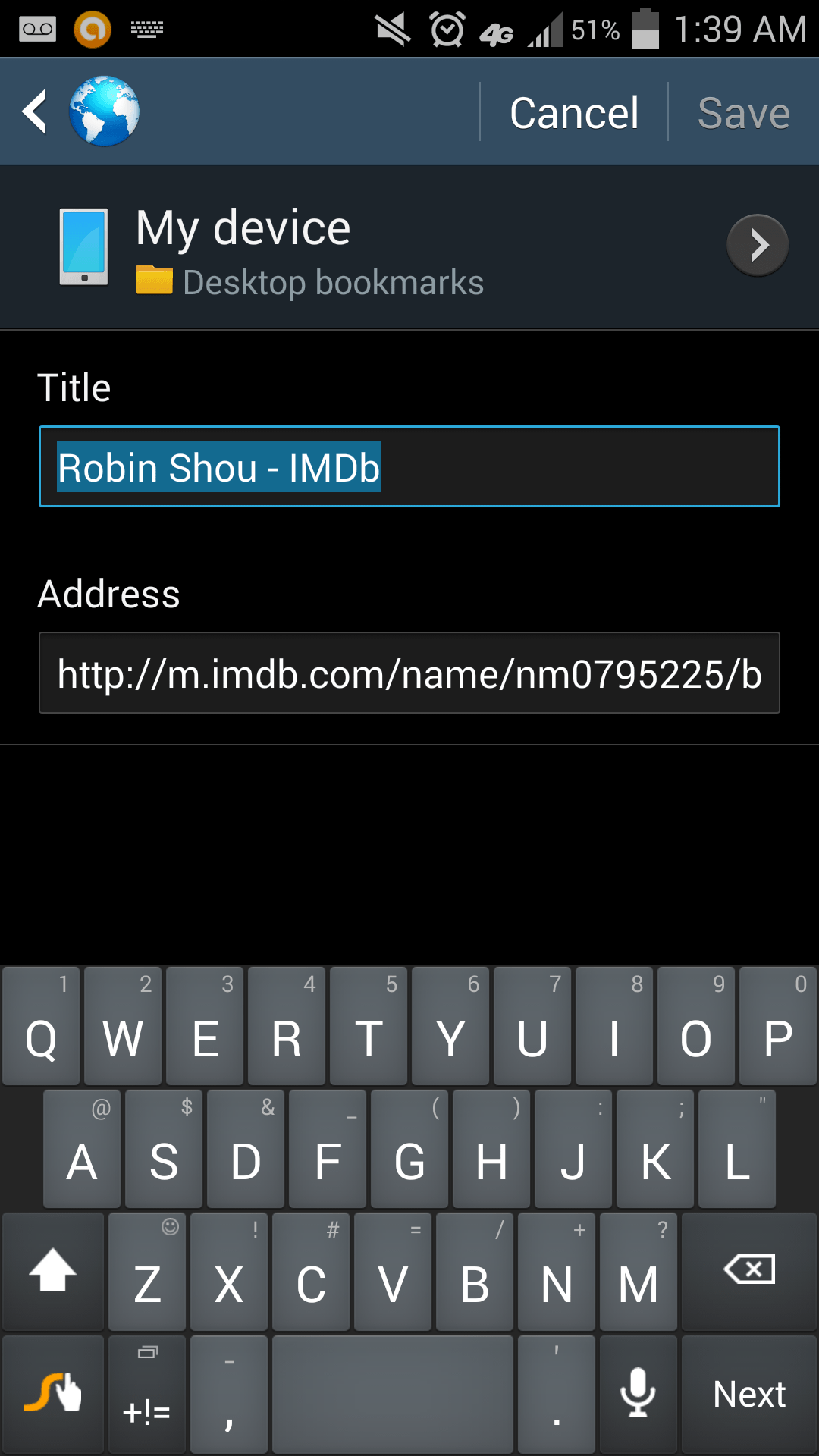Screen dimensions: 819x1456
Task: Tap the space bar
Action: point(393,1394)
